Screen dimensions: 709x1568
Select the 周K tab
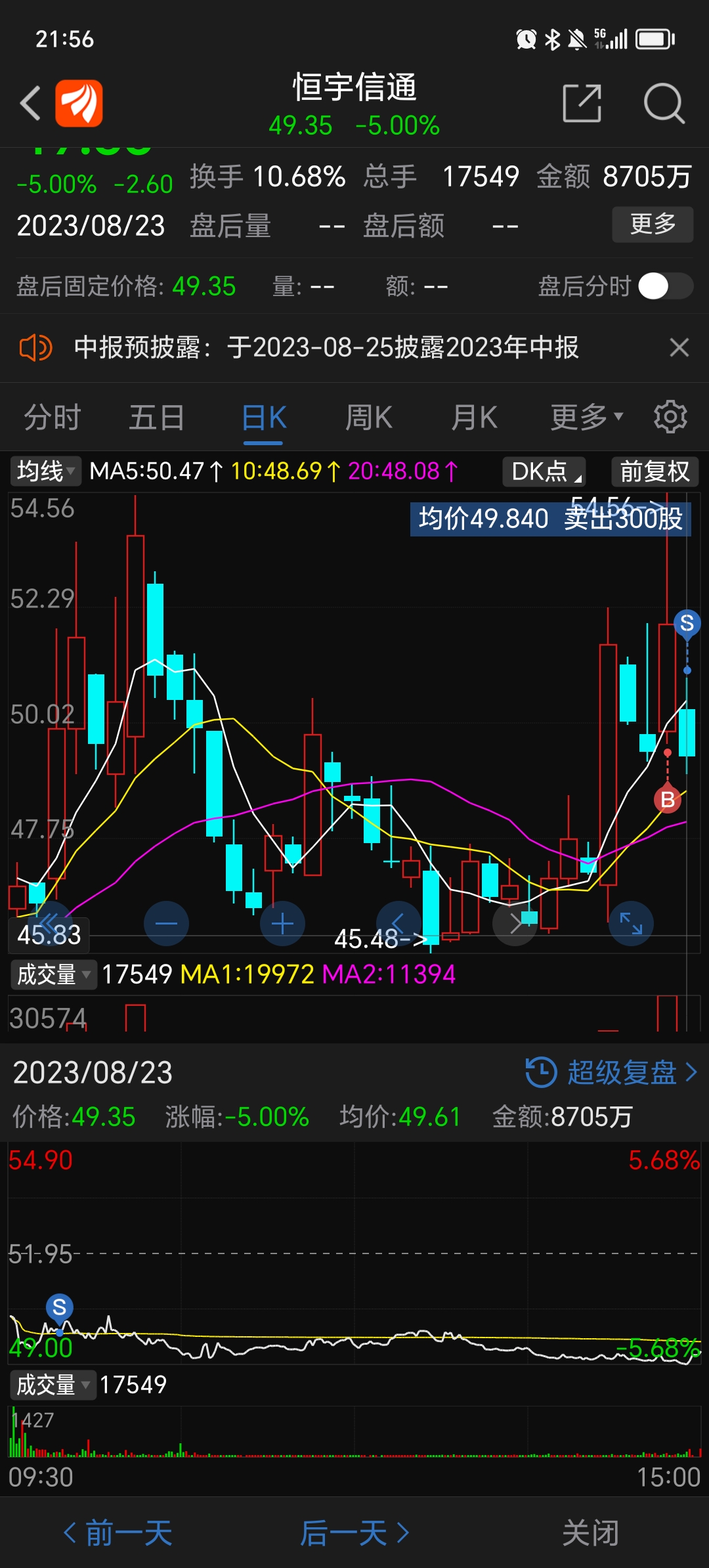[369, 418]
